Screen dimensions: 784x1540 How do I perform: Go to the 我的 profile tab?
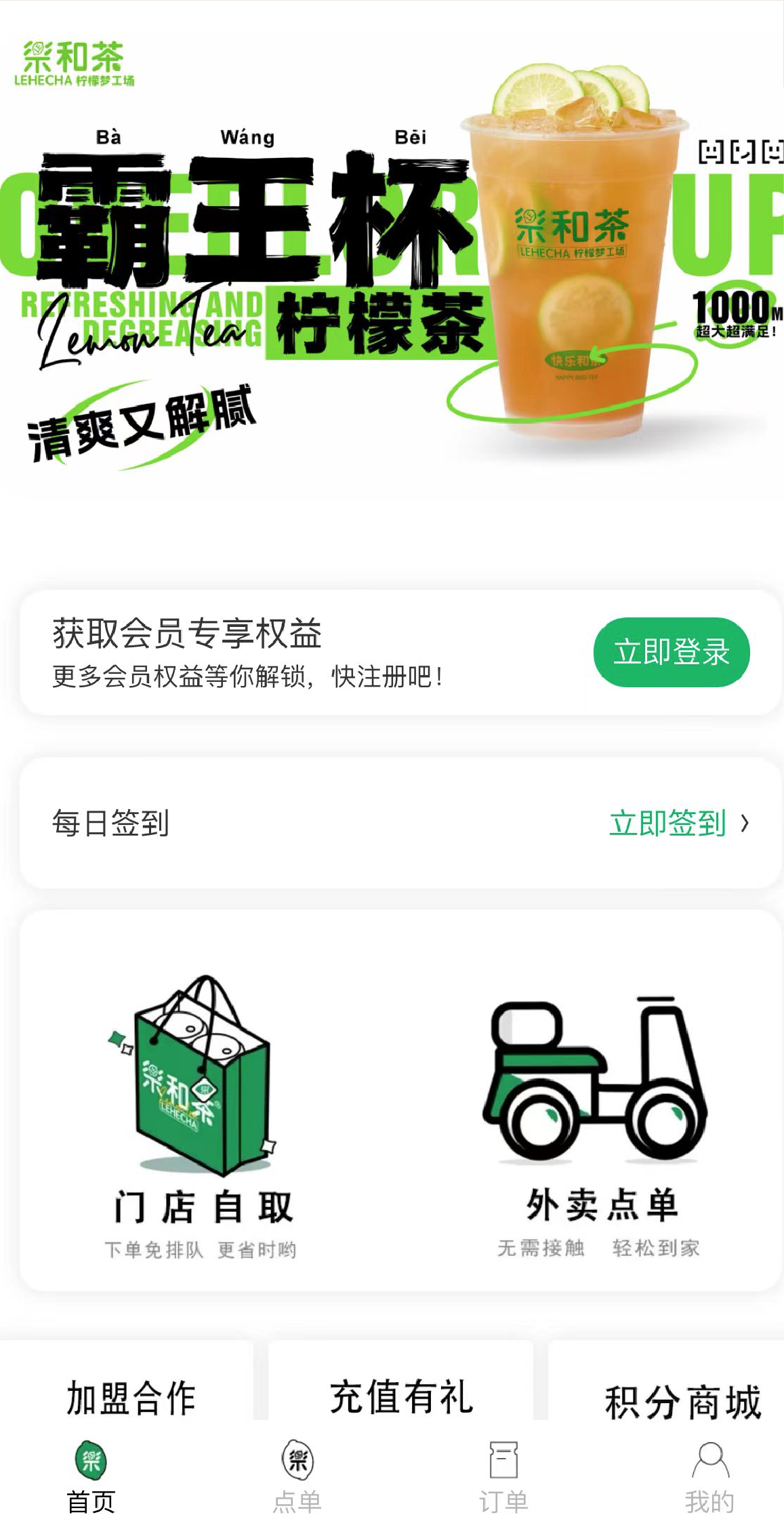point(709,1478)
